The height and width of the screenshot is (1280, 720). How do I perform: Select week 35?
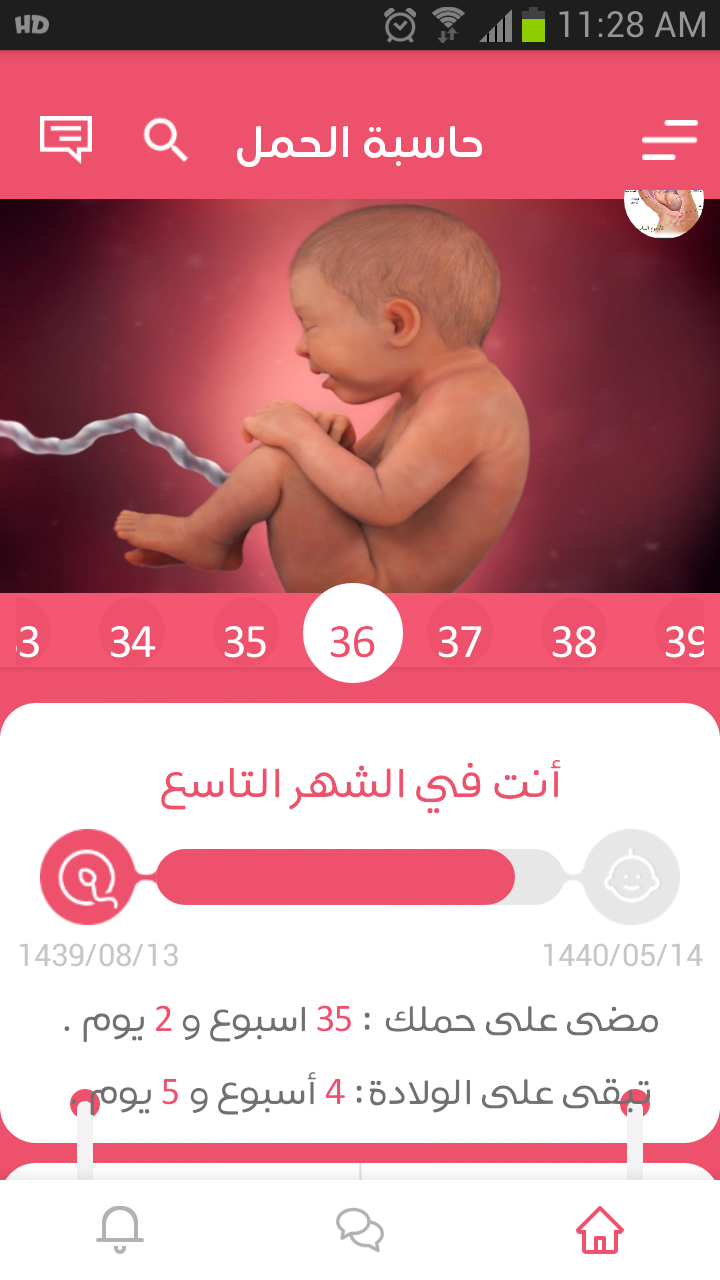tap(245, 642)
